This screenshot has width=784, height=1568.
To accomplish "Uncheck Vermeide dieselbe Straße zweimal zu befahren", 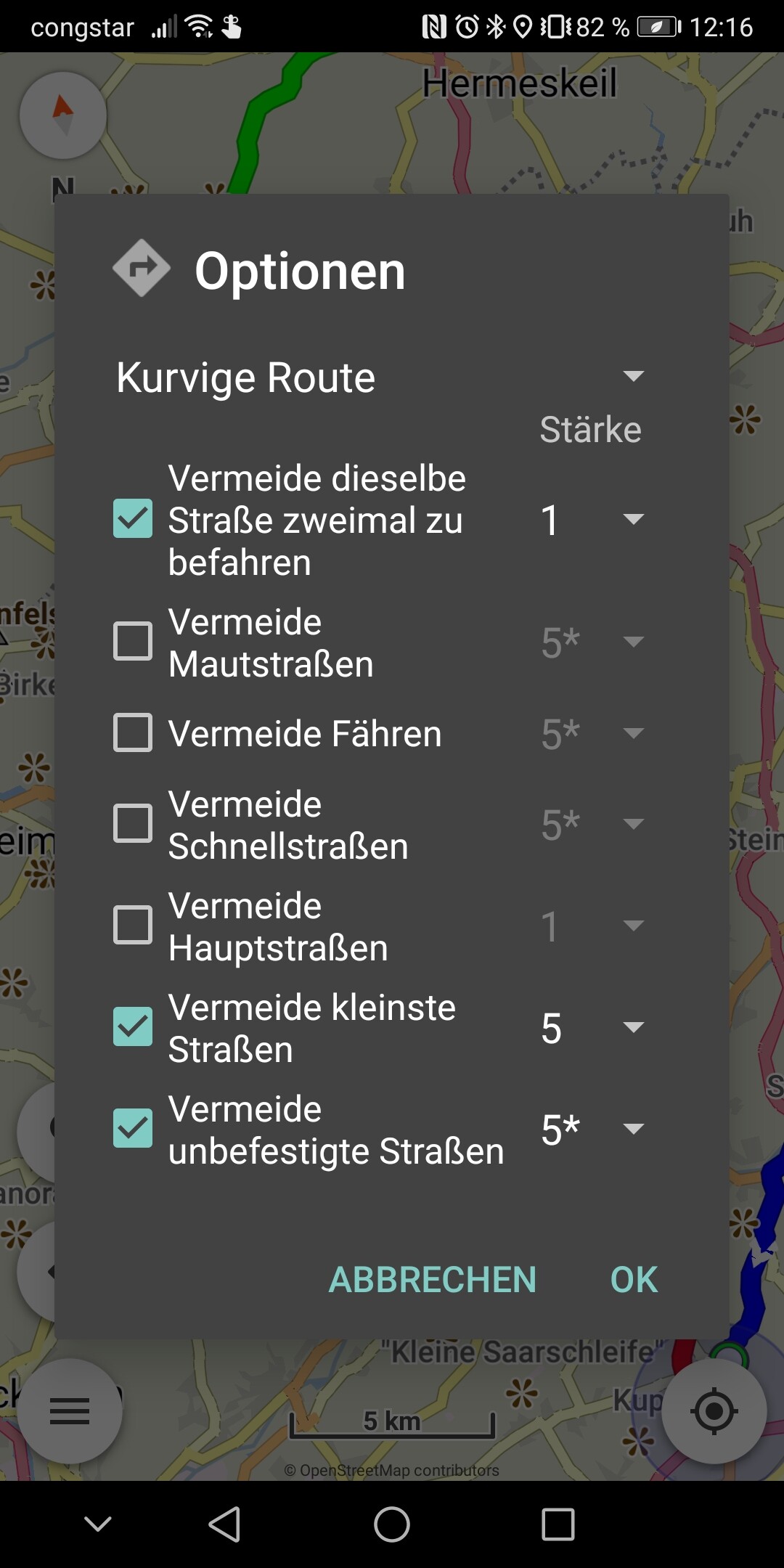I will point(133,518).
